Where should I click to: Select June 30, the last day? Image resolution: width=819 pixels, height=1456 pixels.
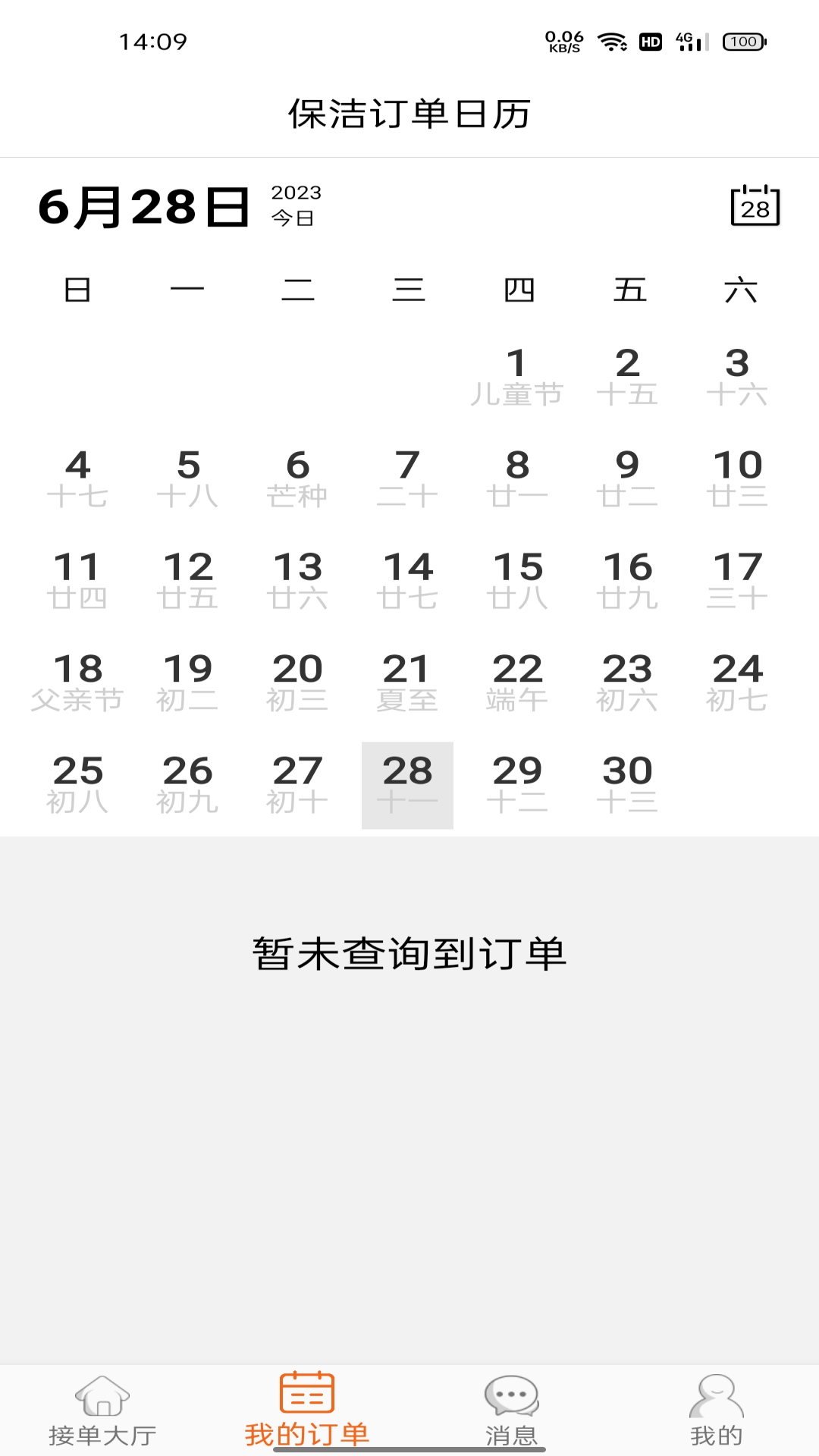pyautogui.click(x=626, y=781)
